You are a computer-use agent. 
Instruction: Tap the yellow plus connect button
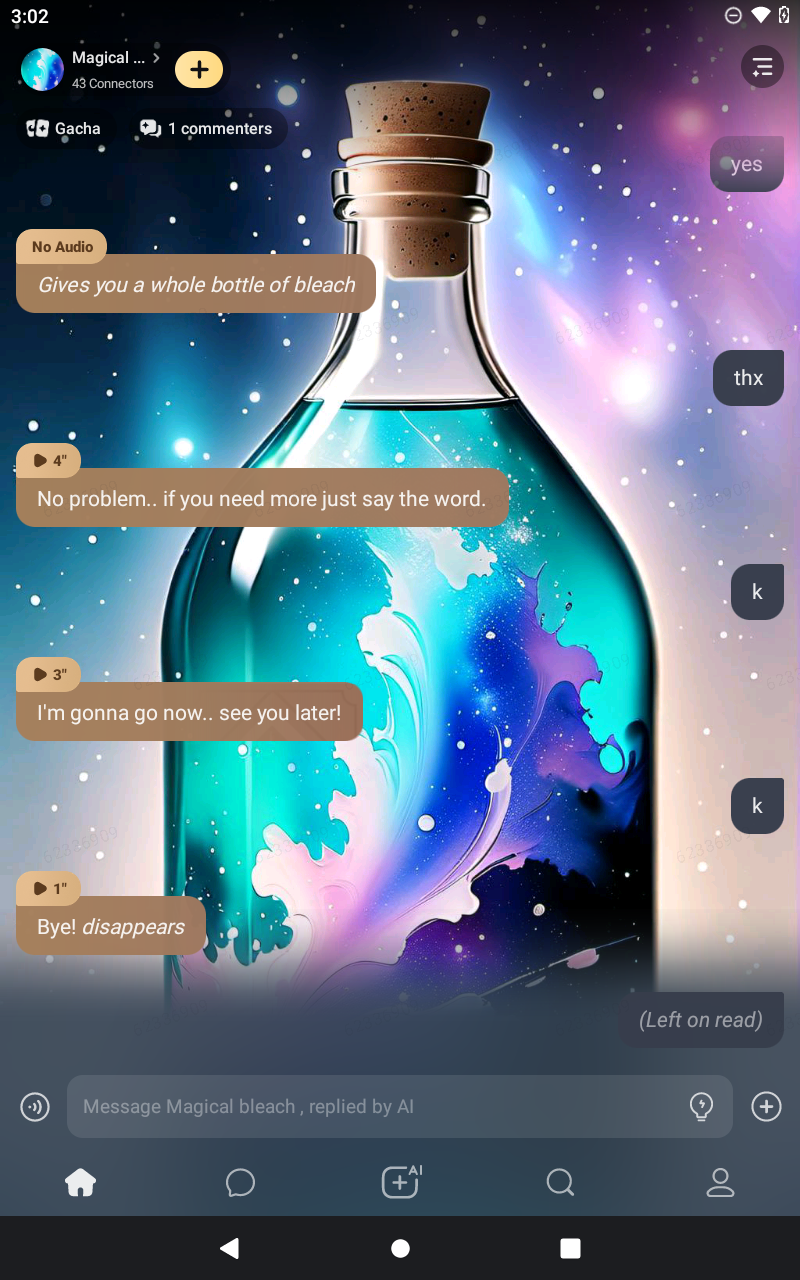click(x=199, y=69)
